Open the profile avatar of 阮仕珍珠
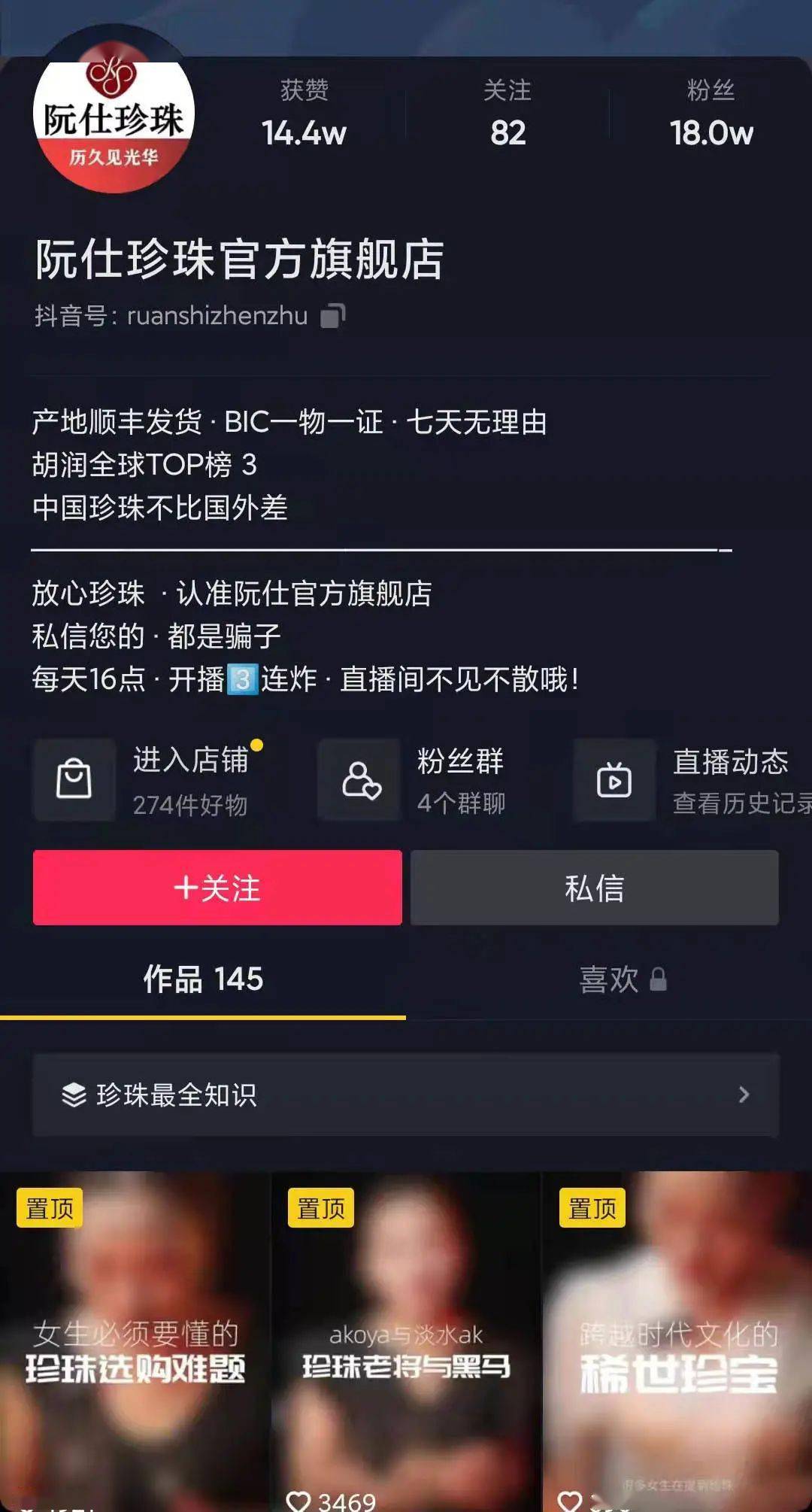Image resolution: width=812 pixels, height=1512 pixels. 114,113
